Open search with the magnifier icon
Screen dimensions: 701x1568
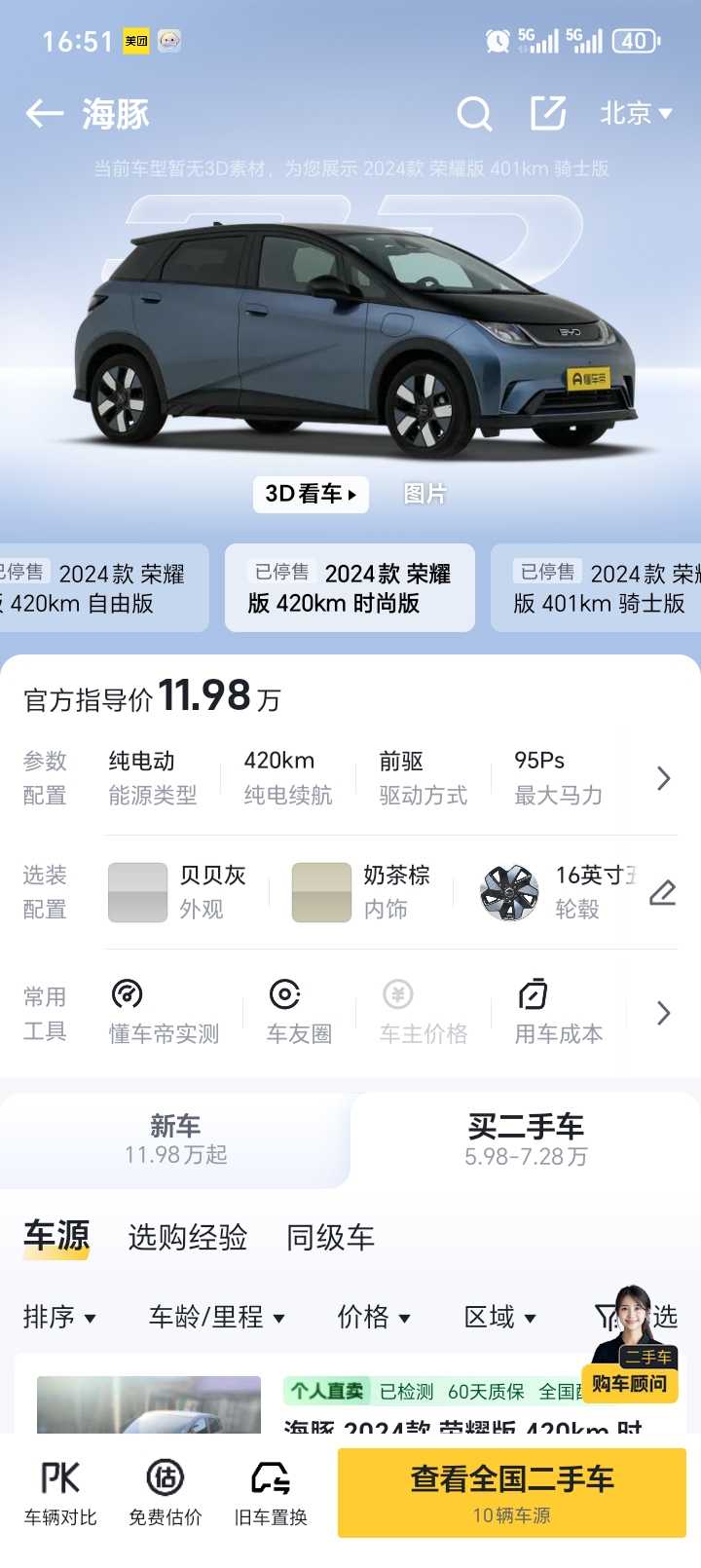click(474, 114)
